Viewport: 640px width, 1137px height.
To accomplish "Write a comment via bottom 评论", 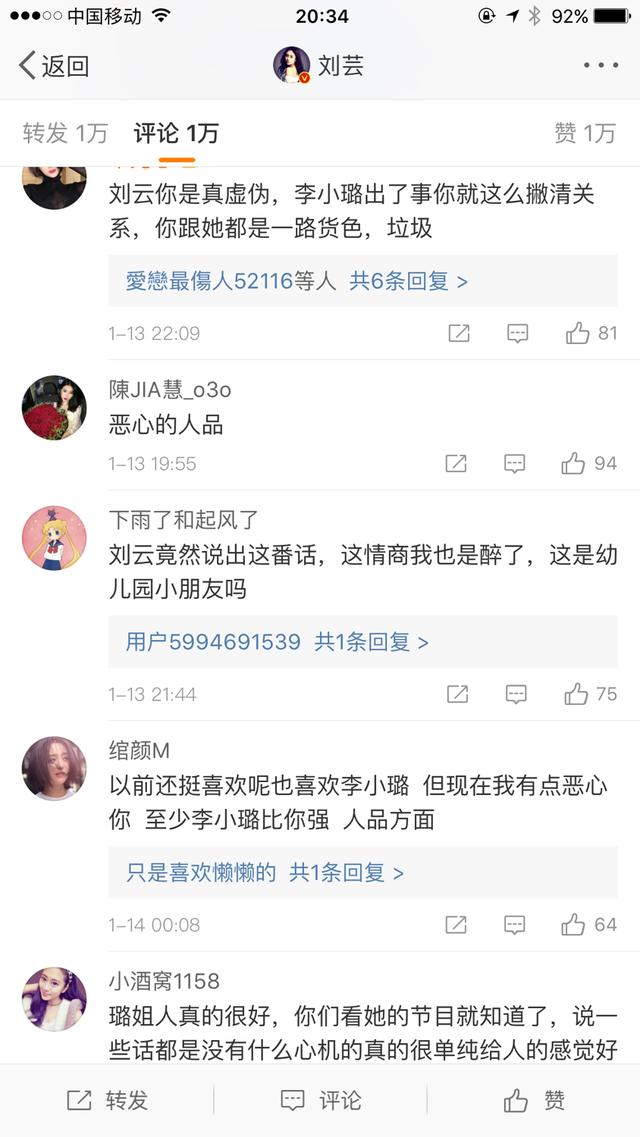I will coord(320,1101).
